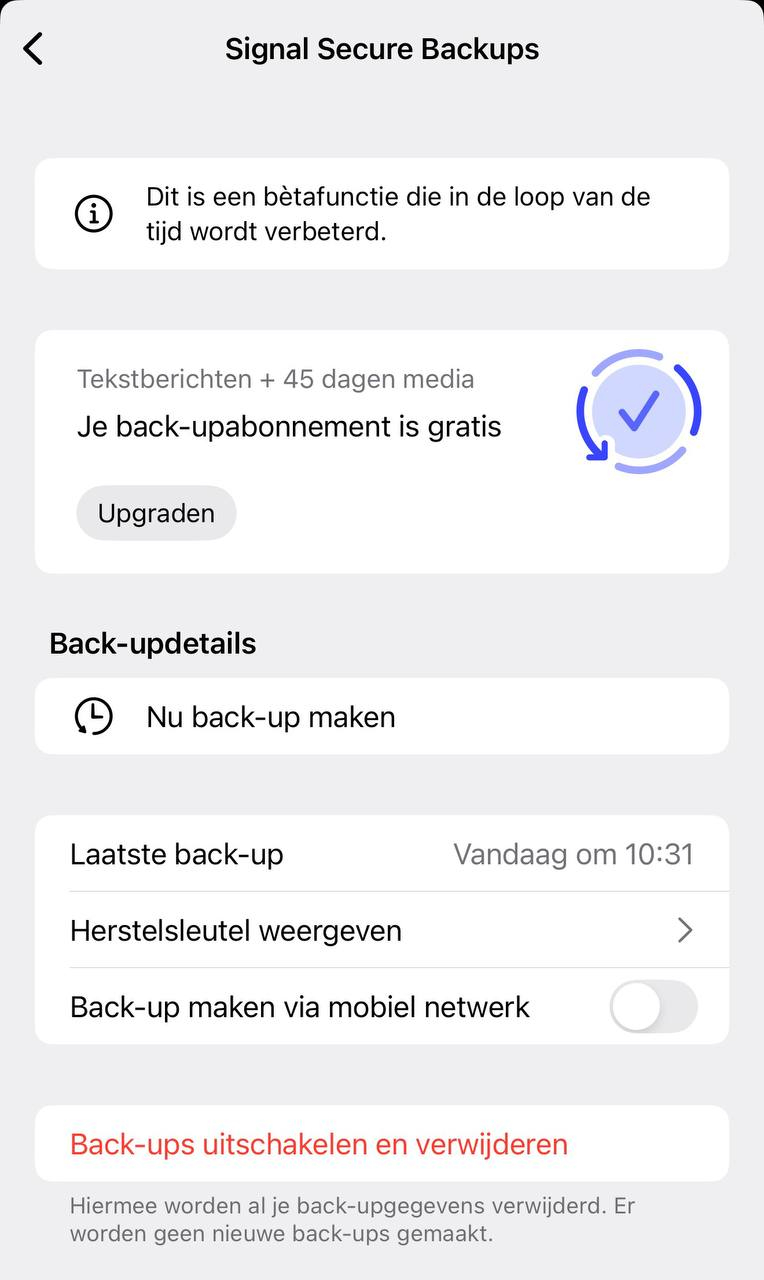Enable Back-up maken via mobiel netwerk
The height and width of the screenshot is (1280, 764).
pos(653,1006)
